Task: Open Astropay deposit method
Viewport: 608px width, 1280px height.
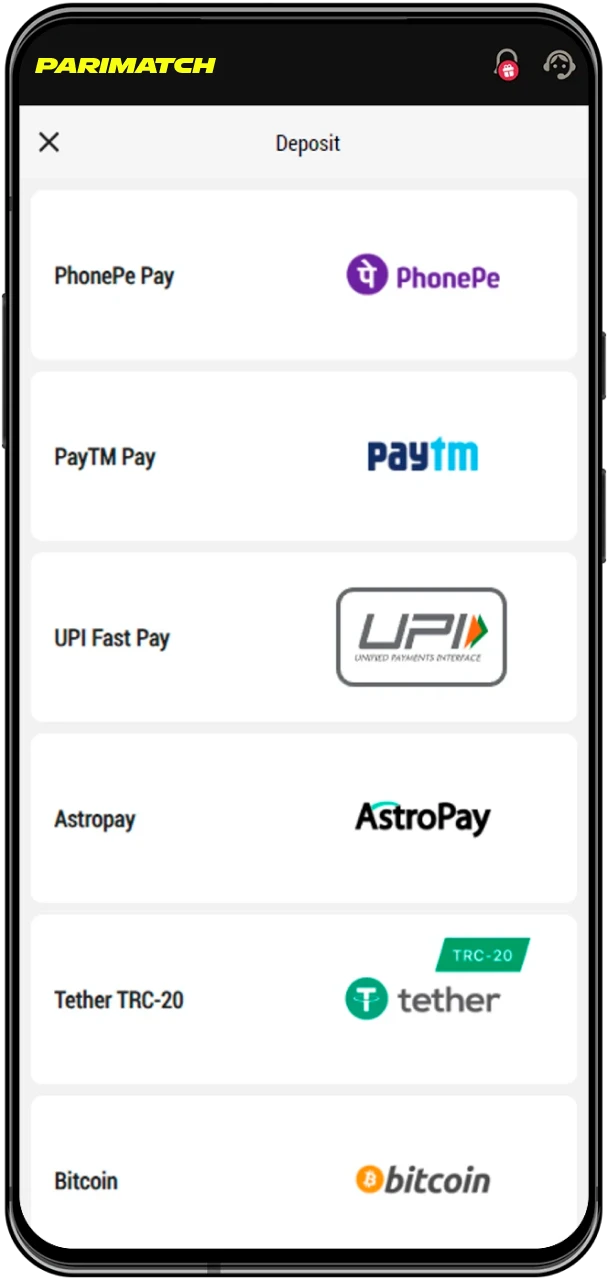Action: [x=304, y=818]
